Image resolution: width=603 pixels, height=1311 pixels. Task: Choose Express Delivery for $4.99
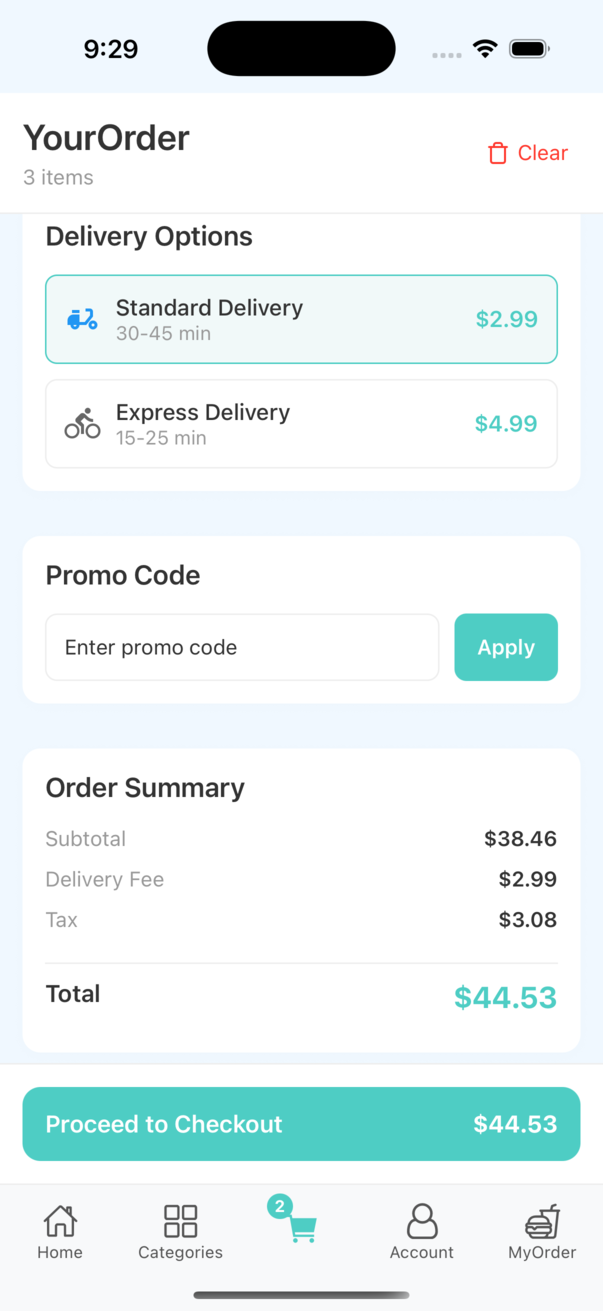pyautogui.click(x=301, y=423)
